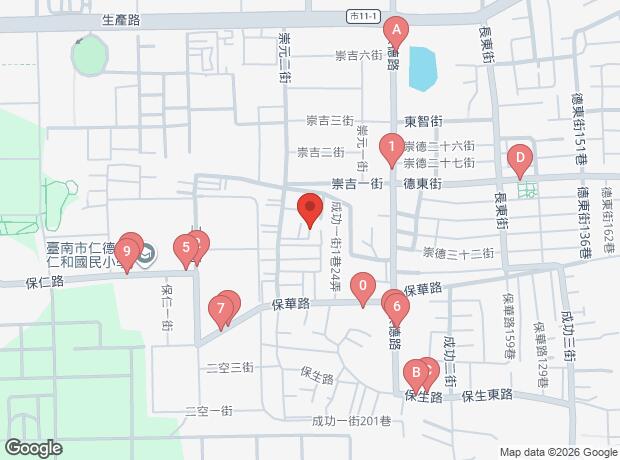The height and width of the screenshot is (460, 620).
Task: Tap marker 0 on 保華路
Action: tap(363, 288)
